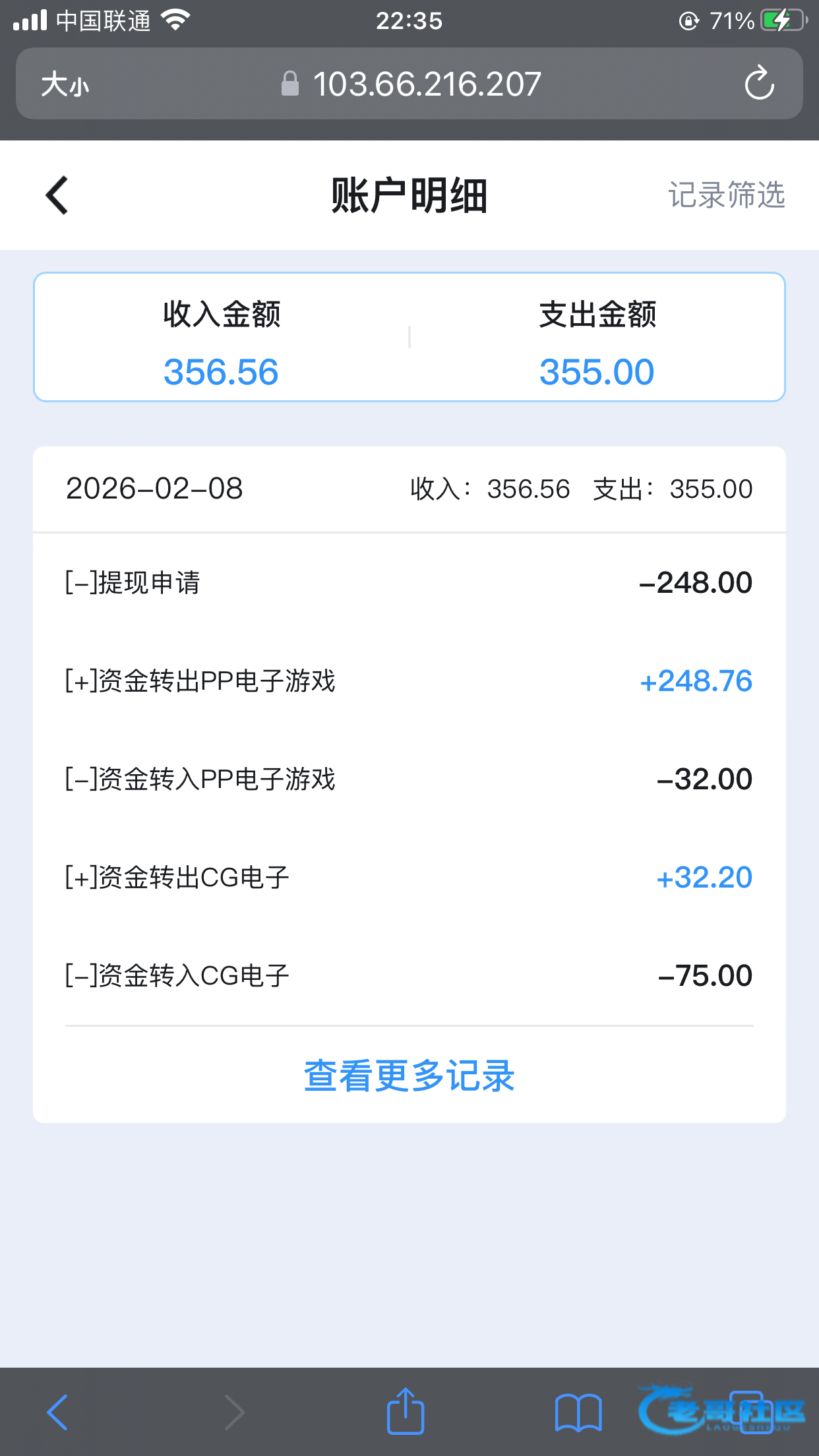Open Safari bookmarks
Screen dimensions: 819x1456
pyautogui.click(x=578, y=1412)
